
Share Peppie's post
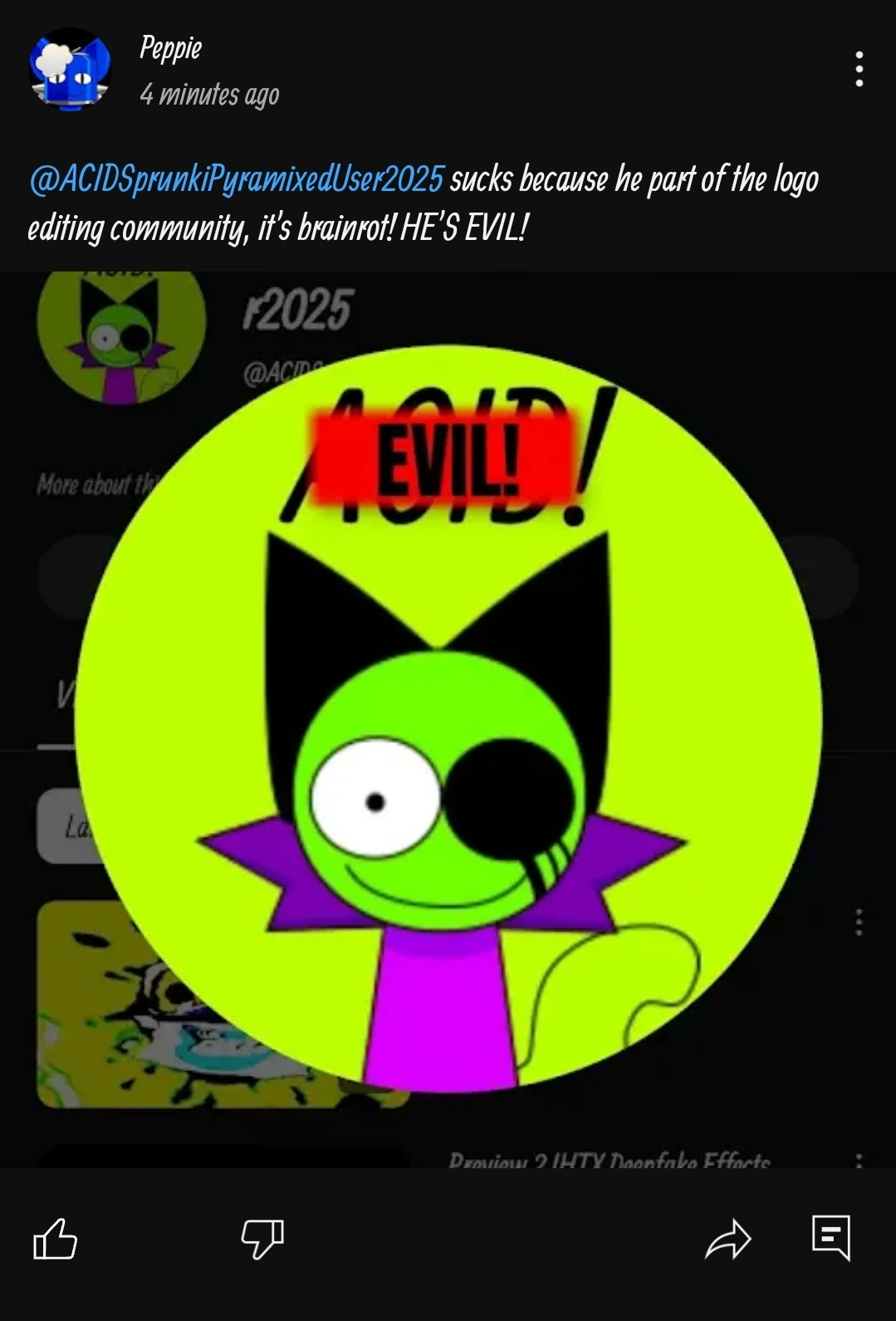(x=727, y=1239)
